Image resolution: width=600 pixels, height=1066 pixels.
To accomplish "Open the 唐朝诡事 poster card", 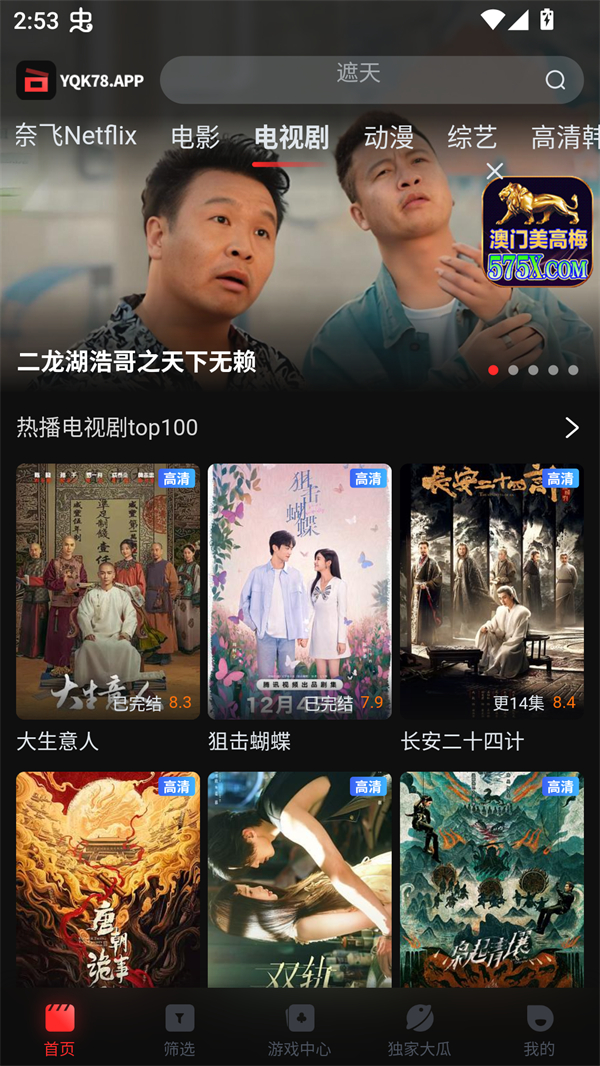I will click(108, 880).
